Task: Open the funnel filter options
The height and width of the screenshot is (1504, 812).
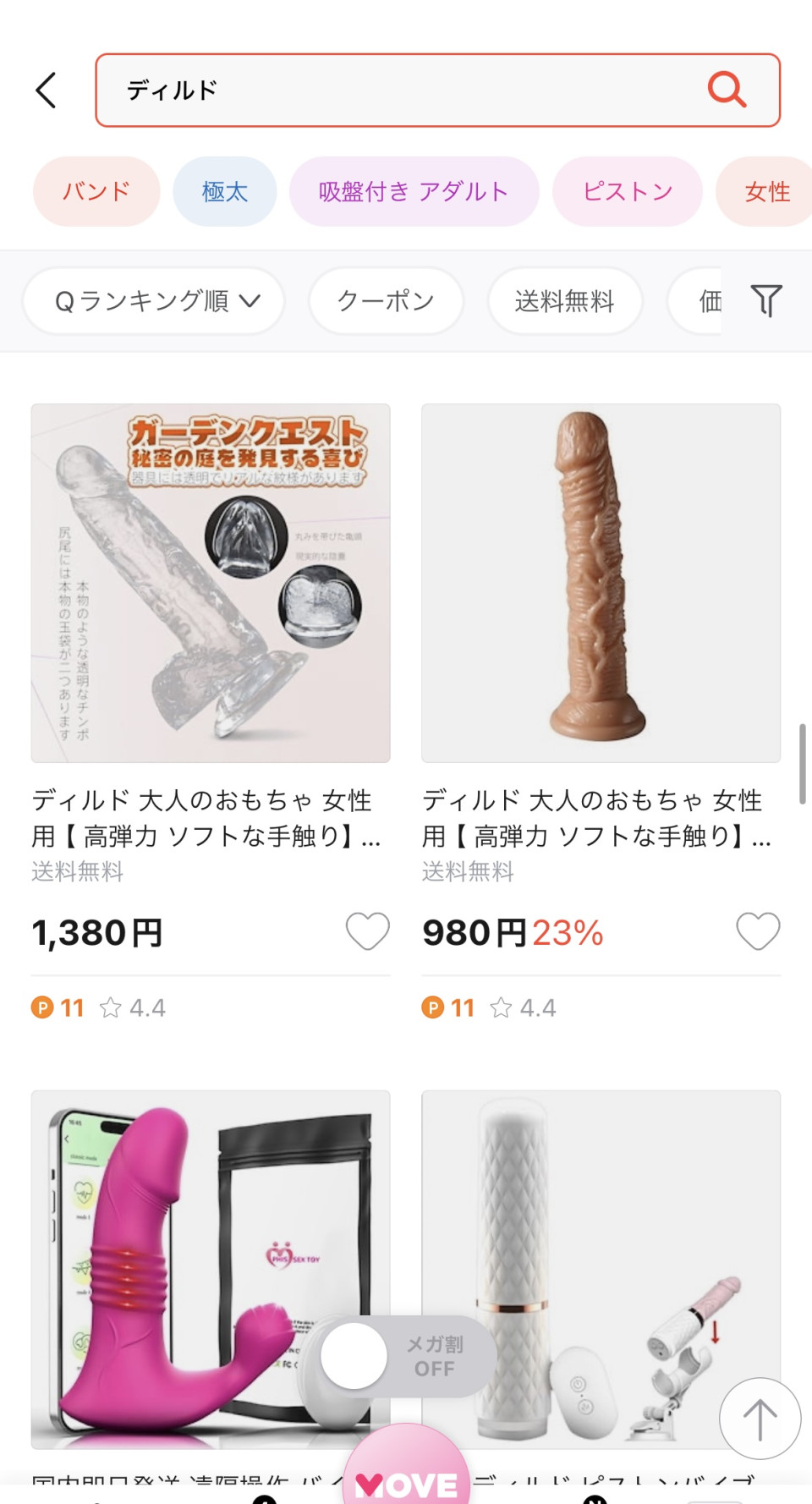Action: [x=766, y=300]
